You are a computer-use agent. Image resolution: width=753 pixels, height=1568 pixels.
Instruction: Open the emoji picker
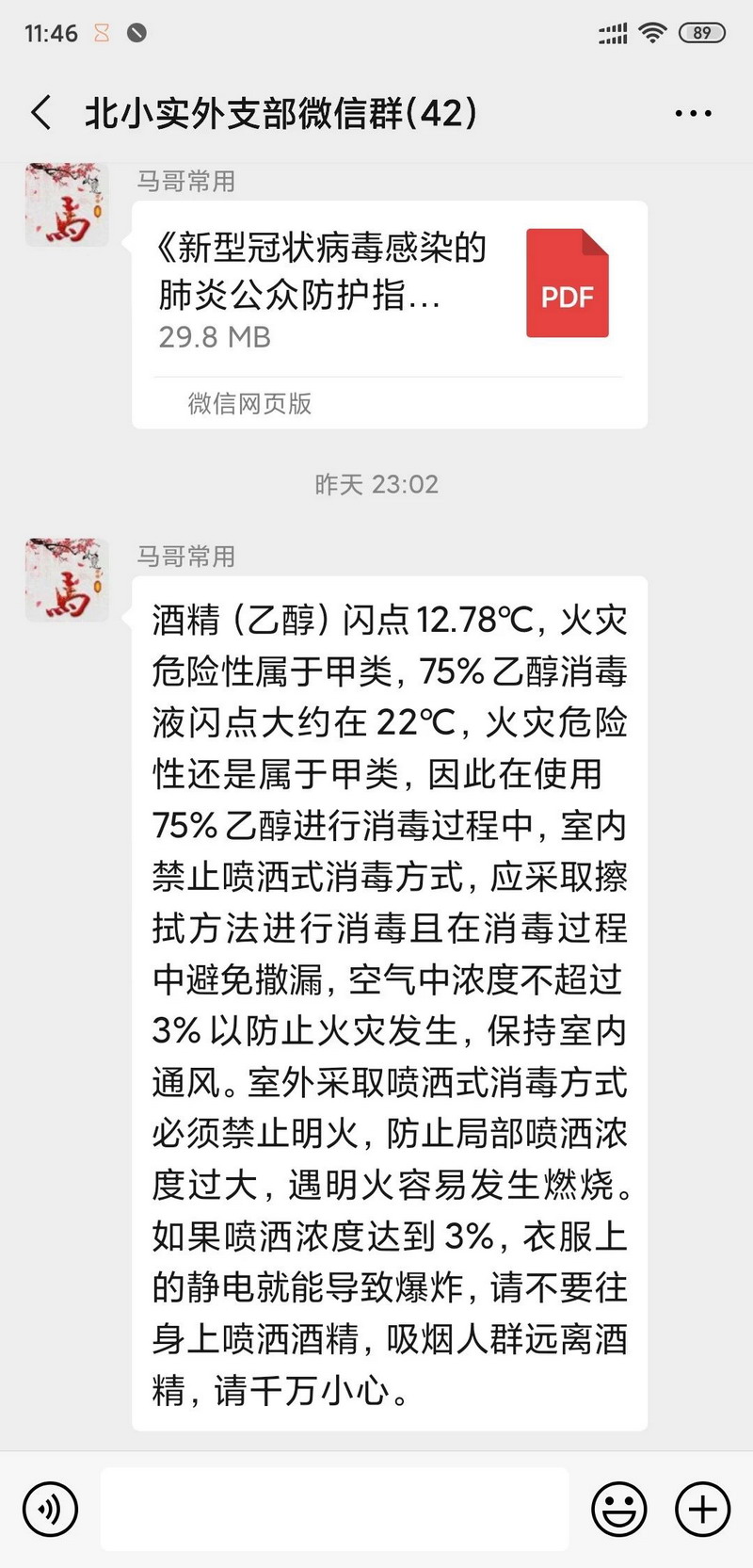point(618,1510)
